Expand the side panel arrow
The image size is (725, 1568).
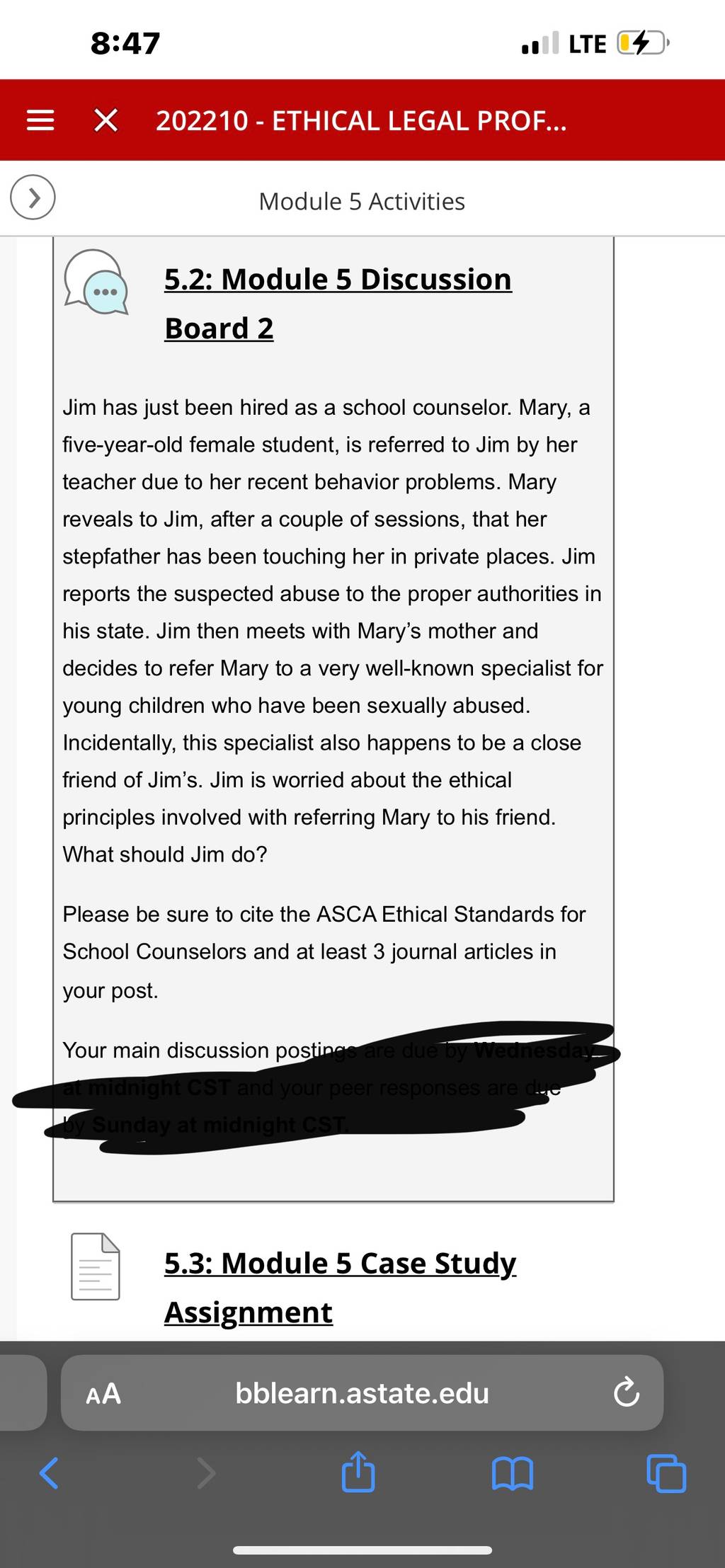33,197
